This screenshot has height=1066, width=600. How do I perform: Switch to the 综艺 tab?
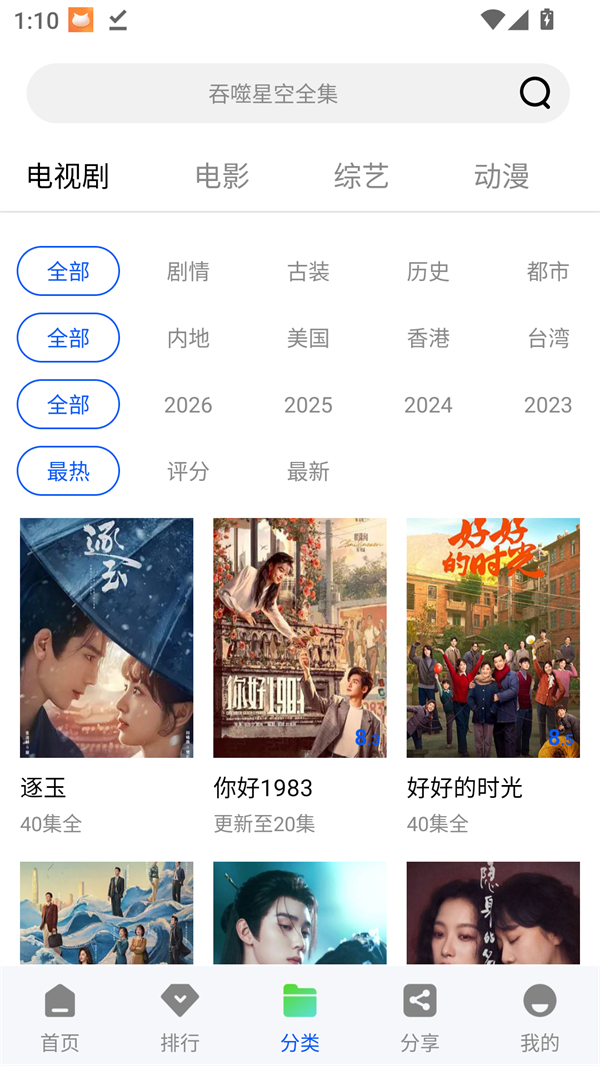coord(361,176)
